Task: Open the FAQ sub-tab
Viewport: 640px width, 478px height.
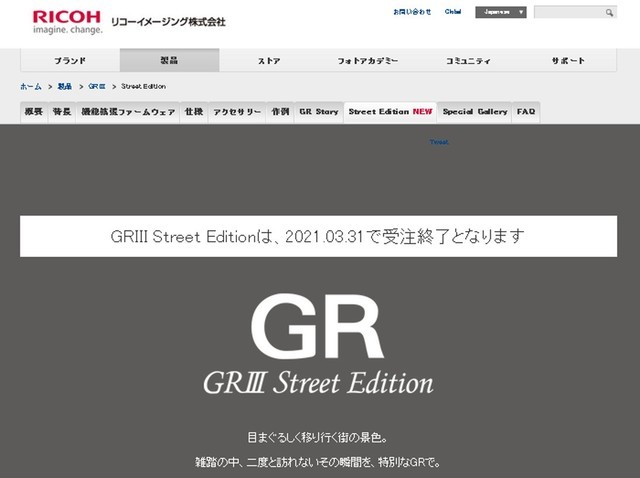Action: 526,112
